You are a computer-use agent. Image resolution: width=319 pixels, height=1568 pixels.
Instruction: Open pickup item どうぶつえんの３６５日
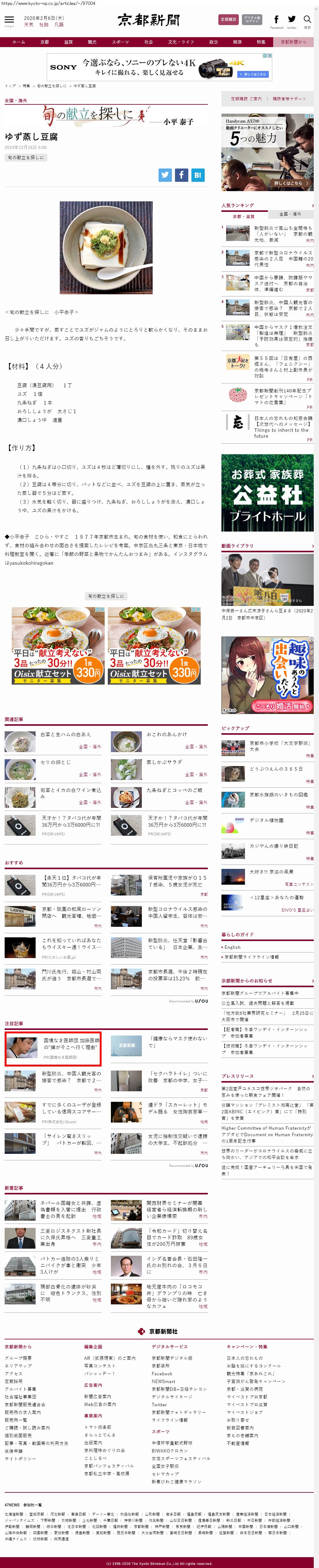coord(276,769)
